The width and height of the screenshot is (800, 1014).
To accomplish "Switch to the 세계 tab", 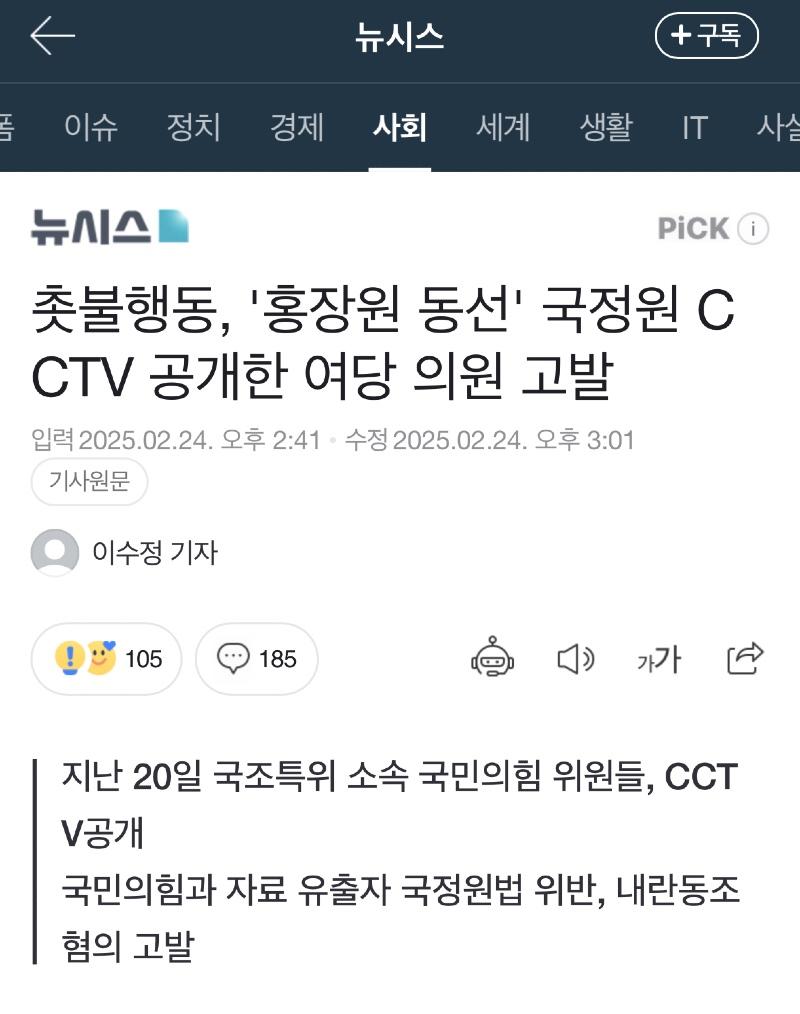I will pyautogui.click(x=502, y=127).
